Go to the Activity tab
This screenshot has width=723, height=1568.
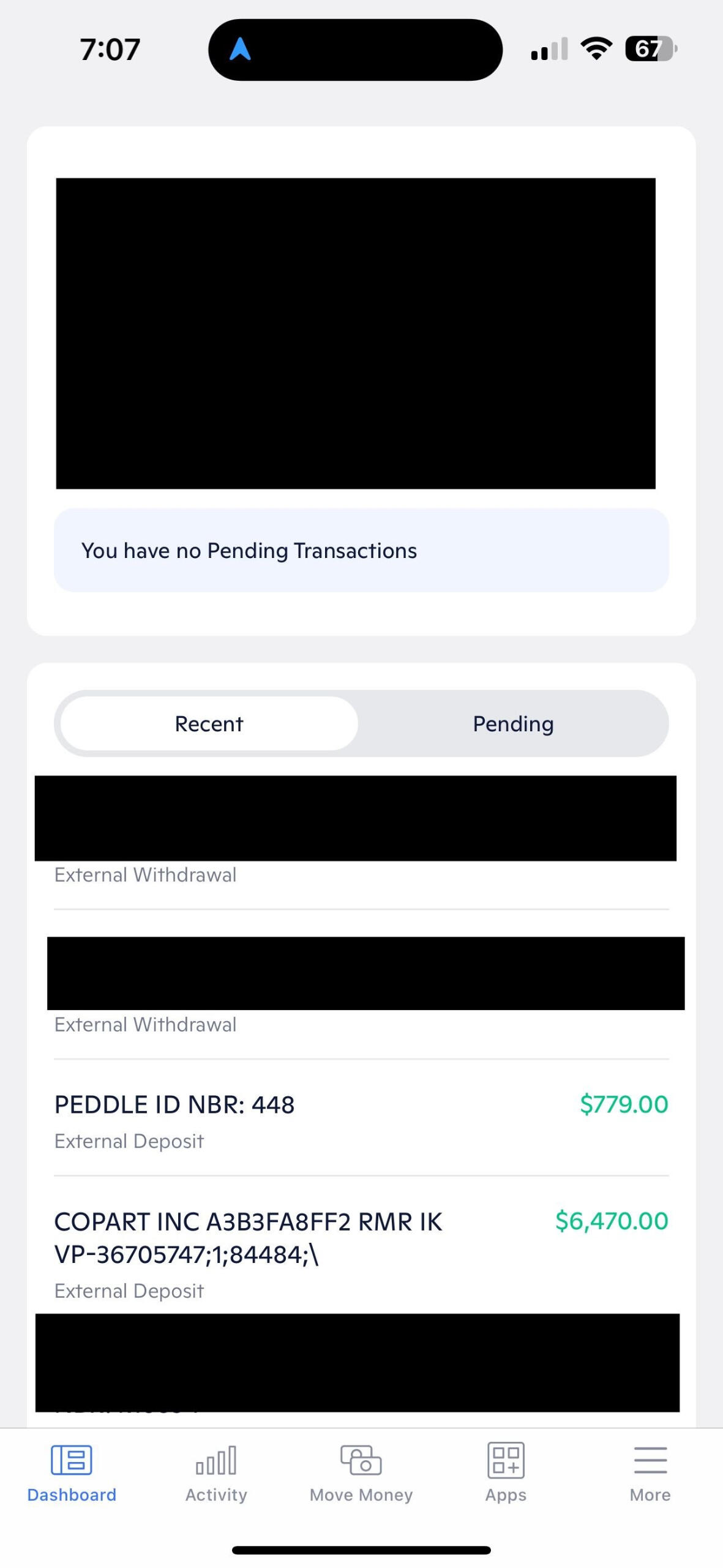tap(216, 1473)
